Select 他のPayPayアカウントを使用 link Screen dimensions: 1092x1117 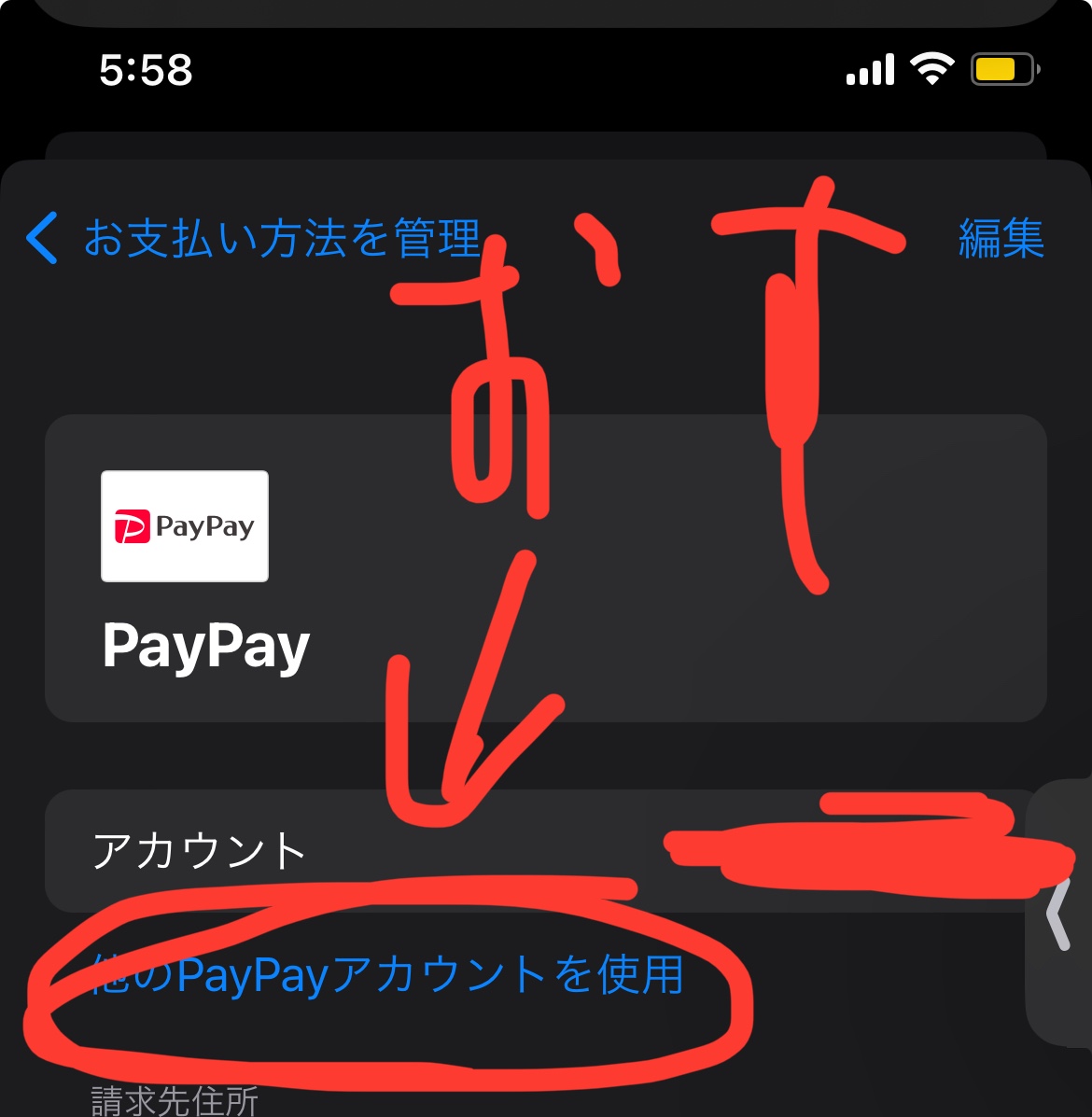coord(387,976)
